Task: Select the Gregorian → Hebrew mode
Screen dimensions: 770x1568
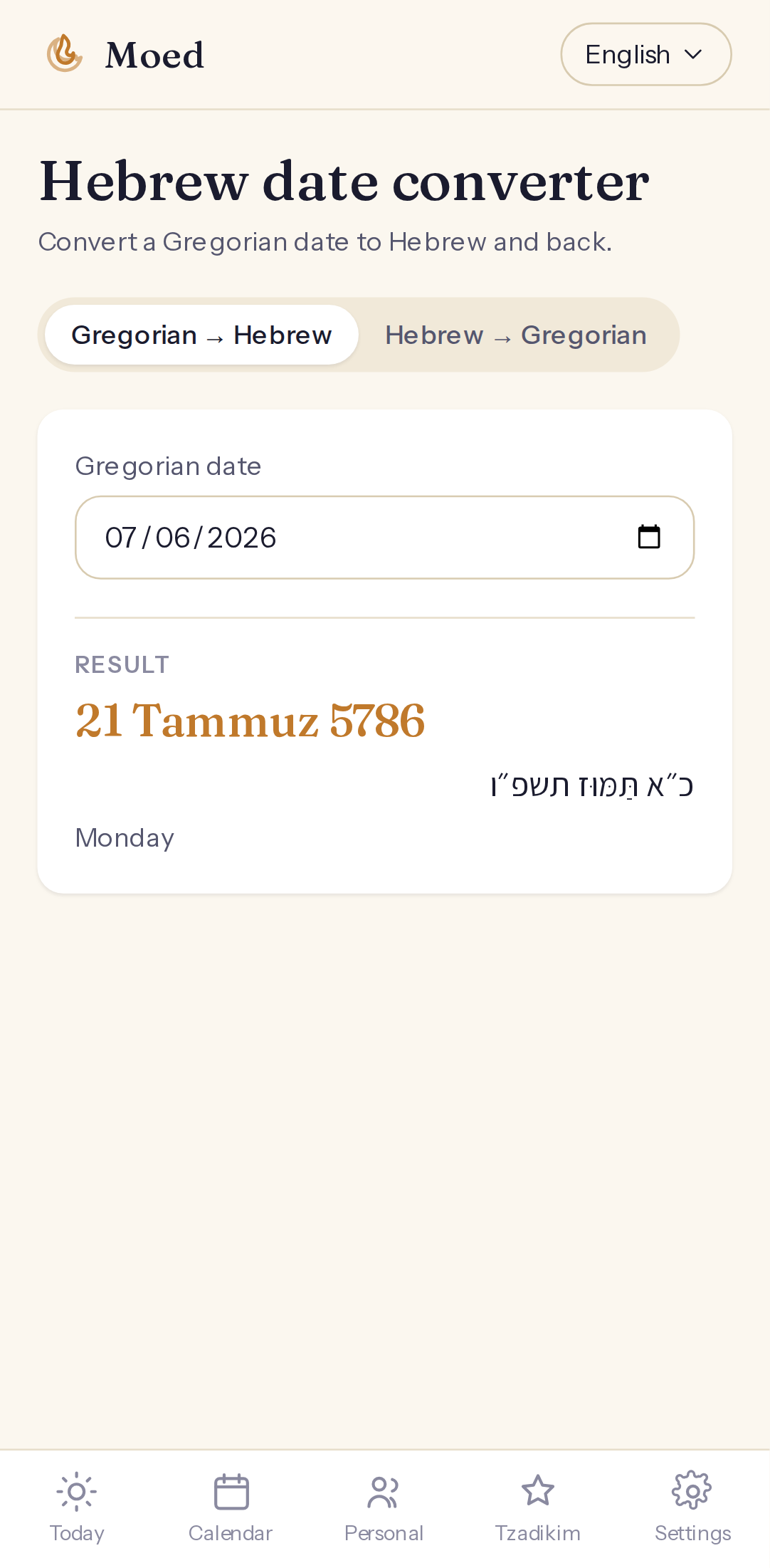Action: tap(201, 335)
